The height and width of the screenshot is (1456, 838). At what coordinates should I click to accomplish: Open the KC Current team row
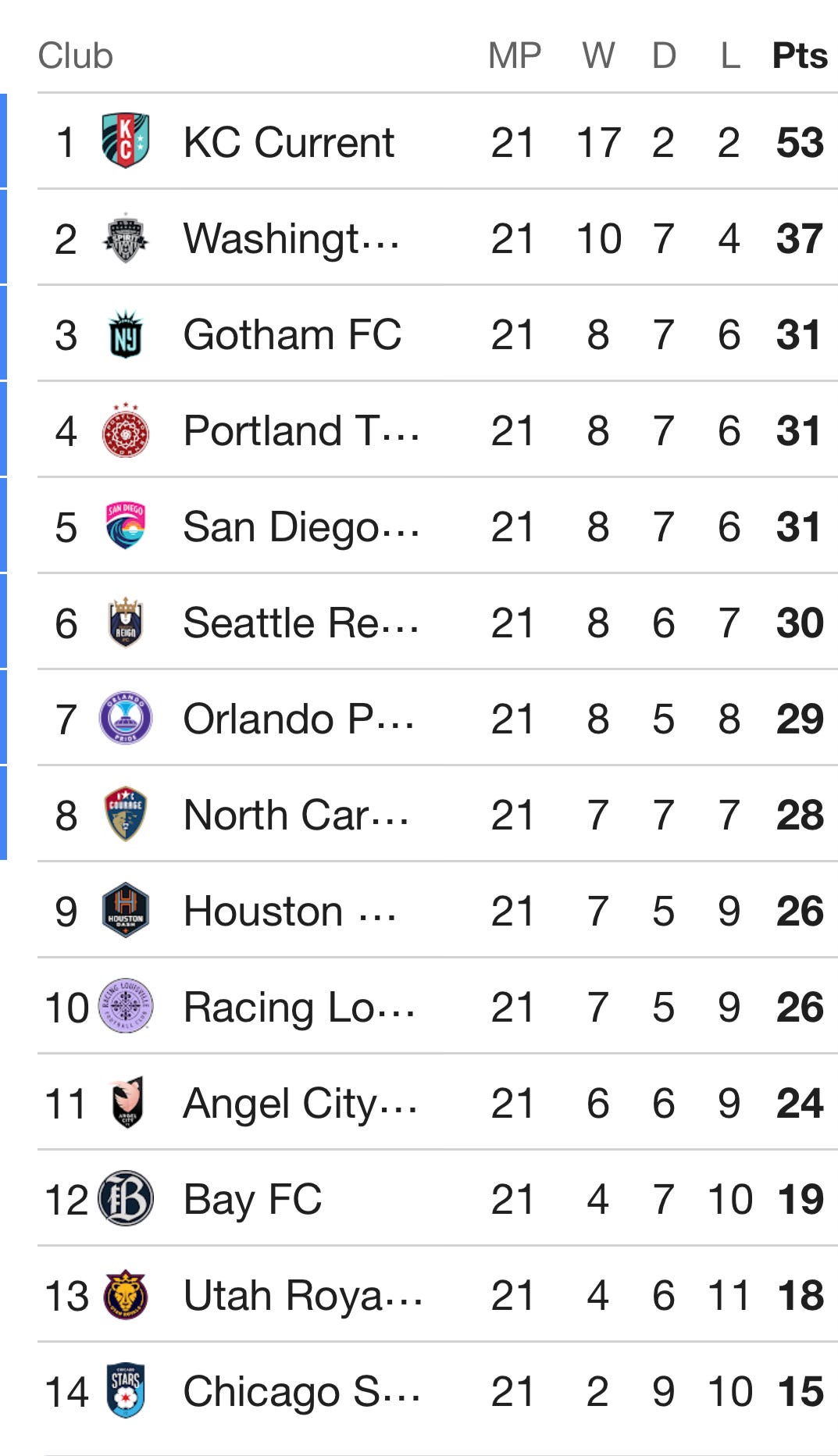(289, 142)
